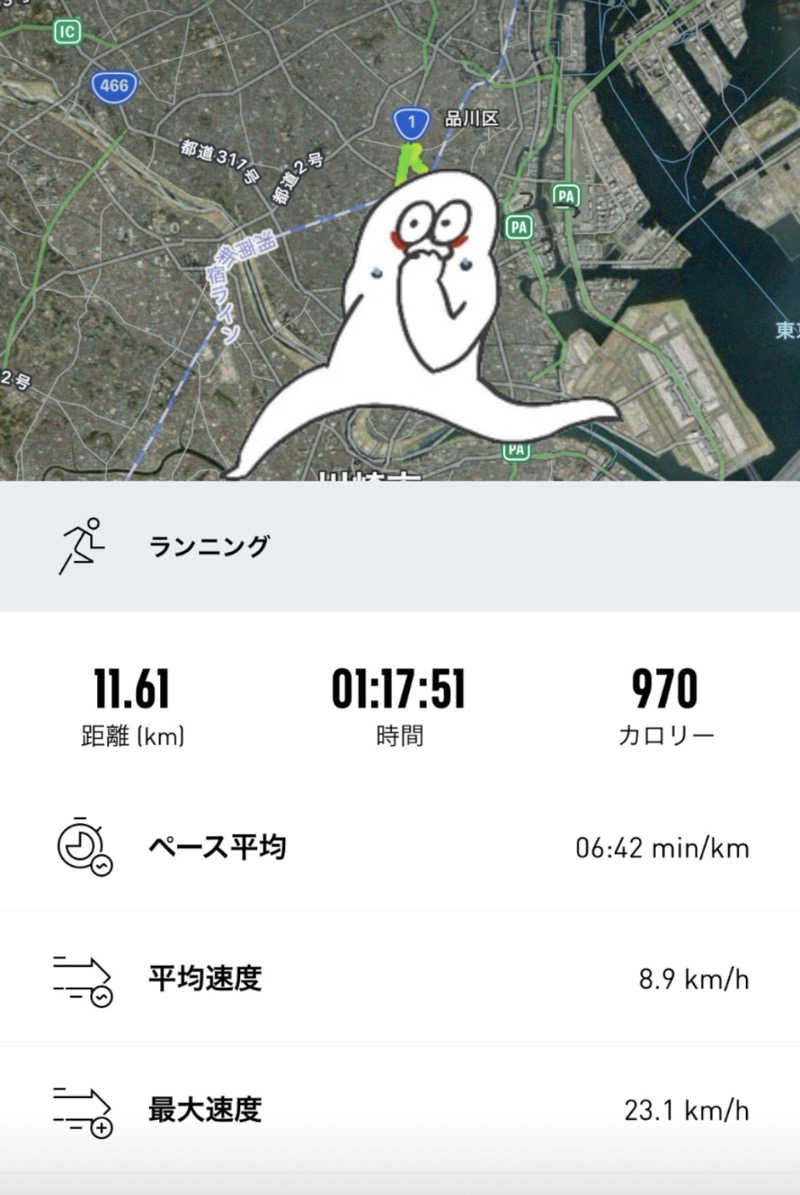Select the 距離 distance value 11.61
The width and height of the screenshot is (800, 1195).
[132, 686]
